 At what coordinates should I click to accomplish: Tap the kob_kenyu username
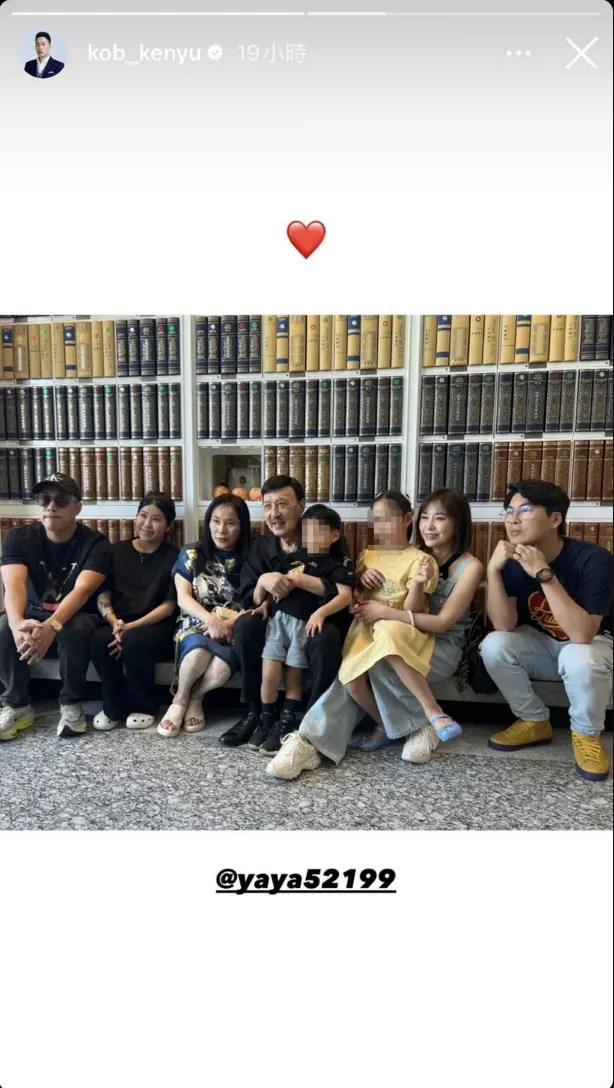tap(144, 54)
